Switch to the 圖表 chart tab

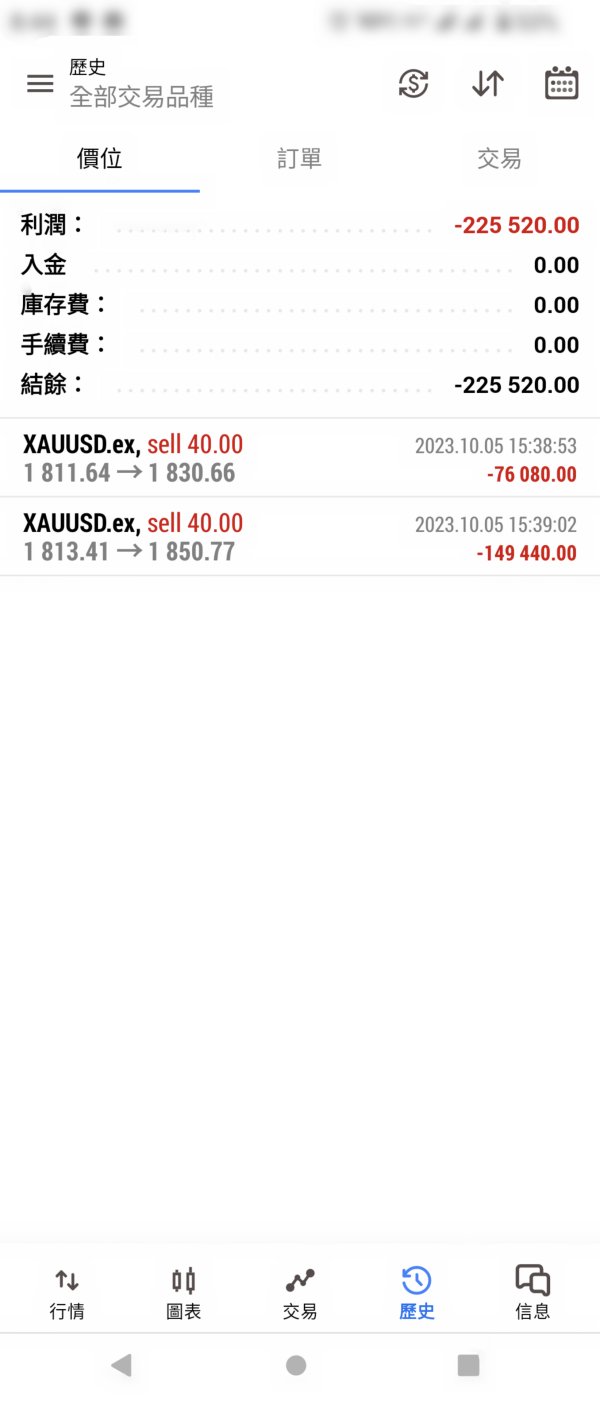pyautogui.click(x=184, y=1292)
